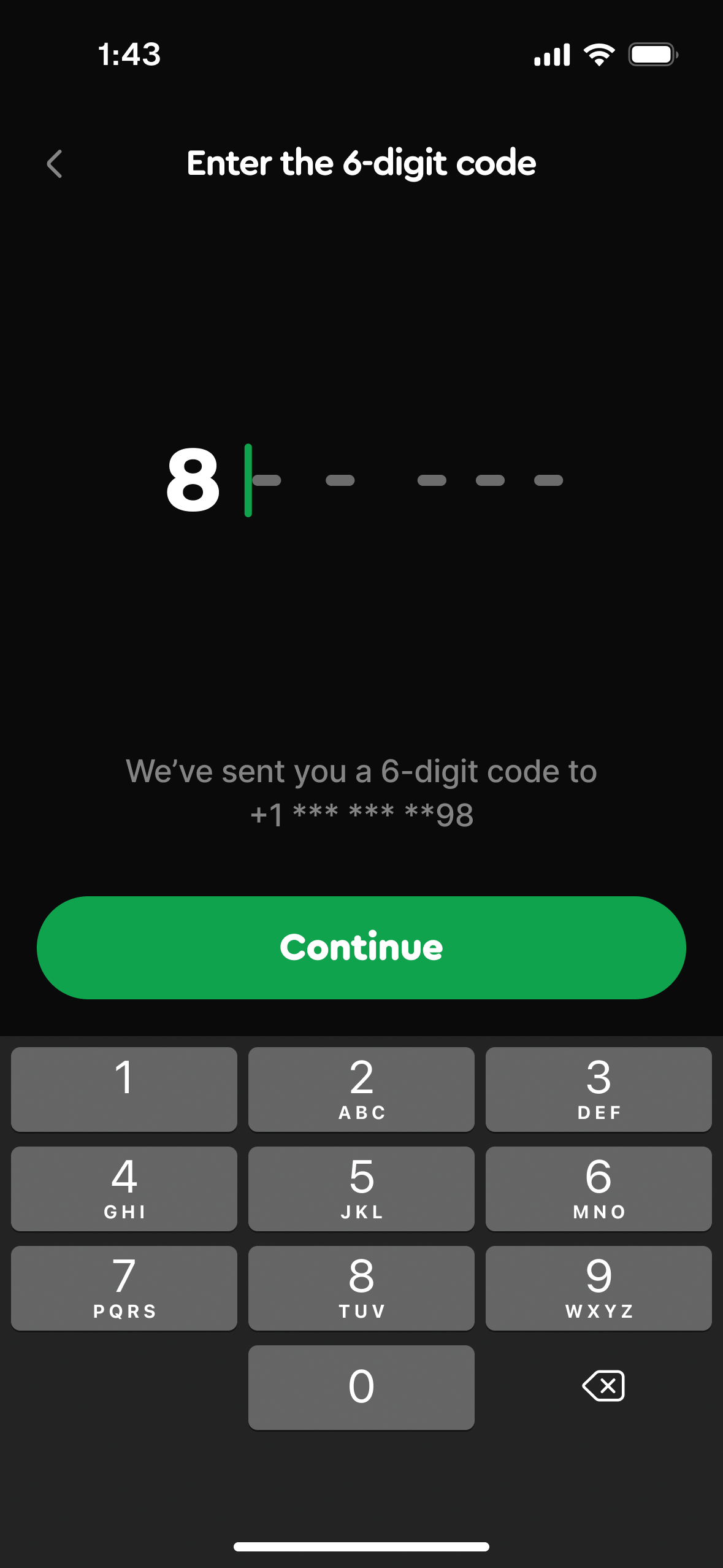
Task: Tap the Wi-Fi status icon
Action: [x=599, y=54]
